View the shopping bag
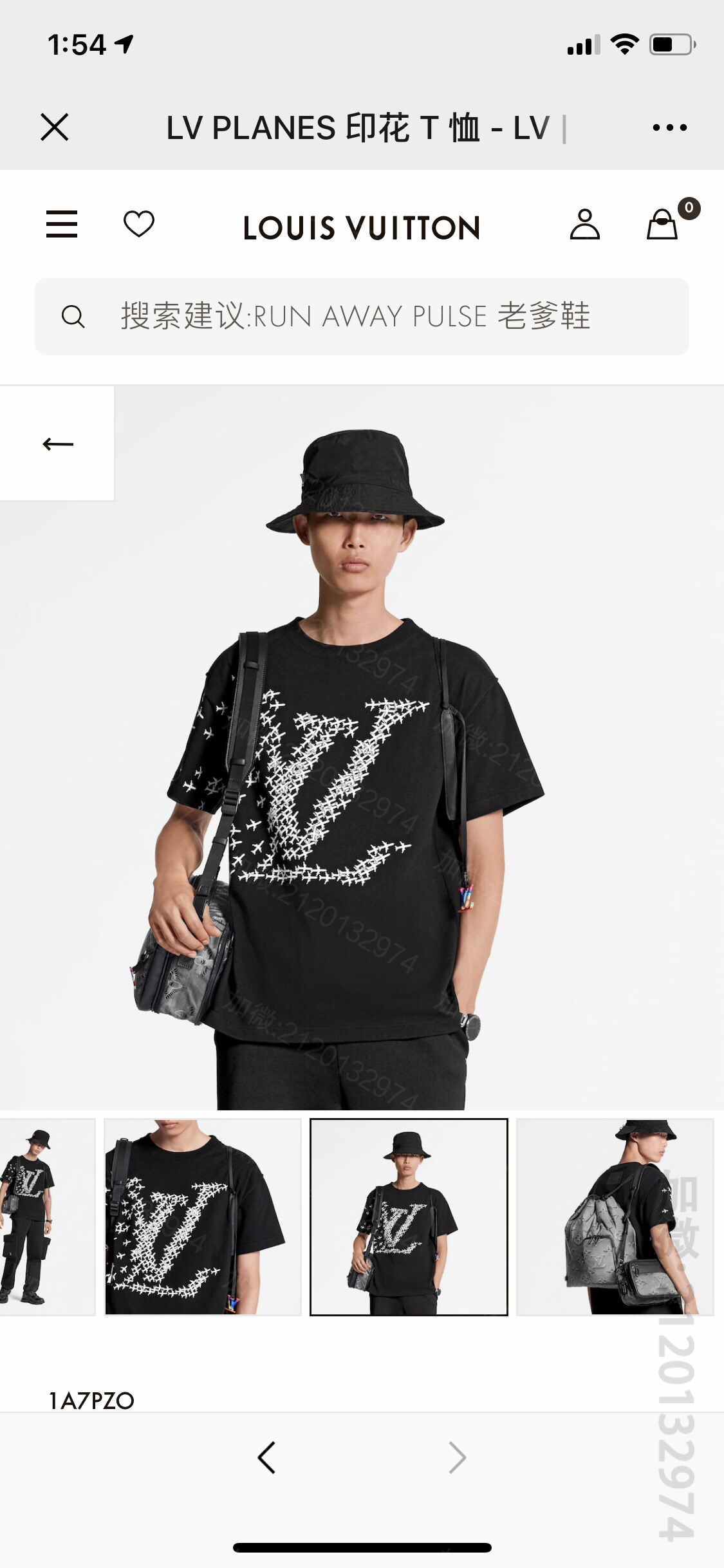The height and width of the screenshot is (1568, 724). click(663, 225)
